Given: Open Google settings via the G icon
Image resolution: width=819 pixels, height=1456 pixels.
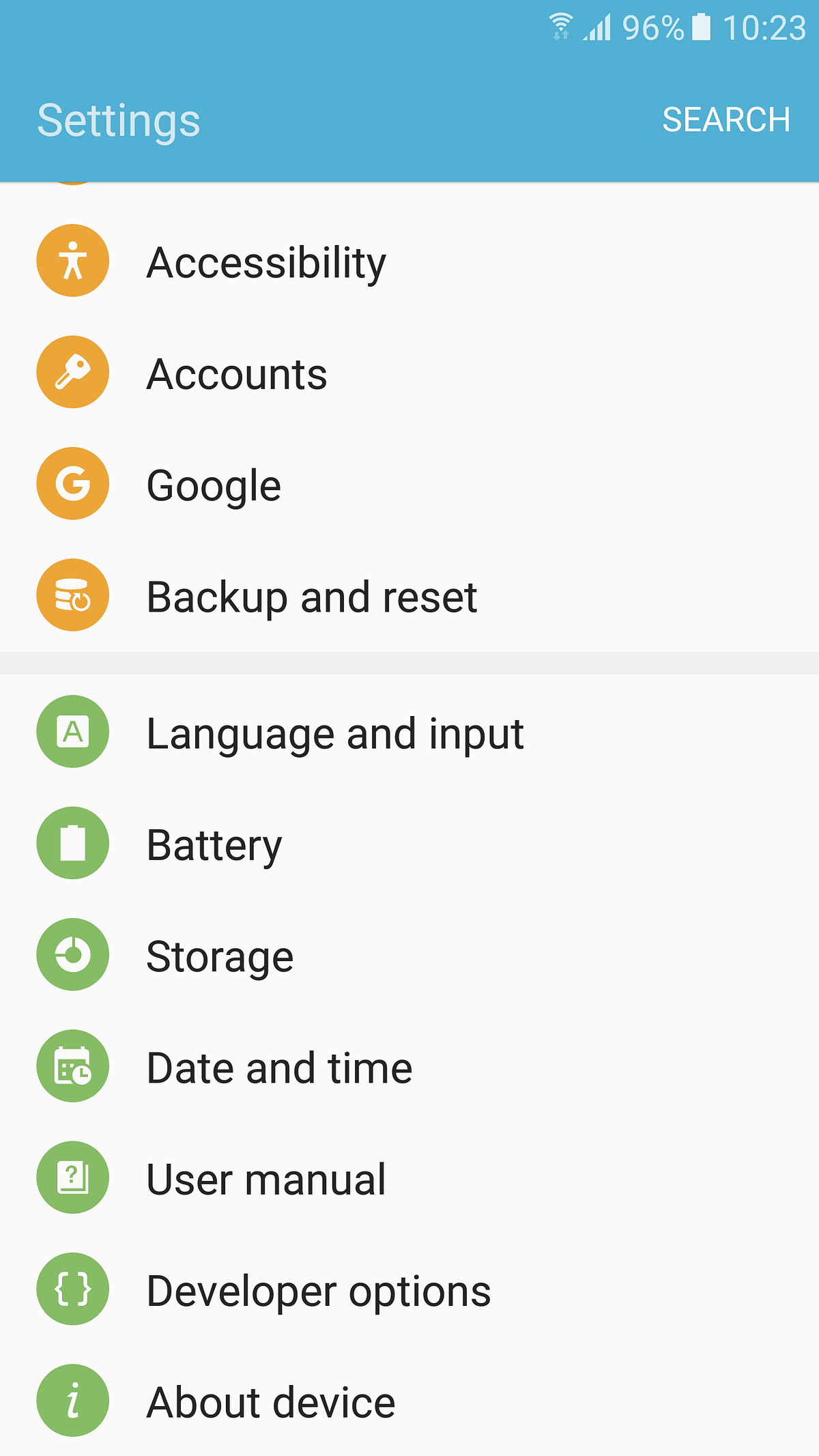Looking at the screenshot, I should coord(72,484).
